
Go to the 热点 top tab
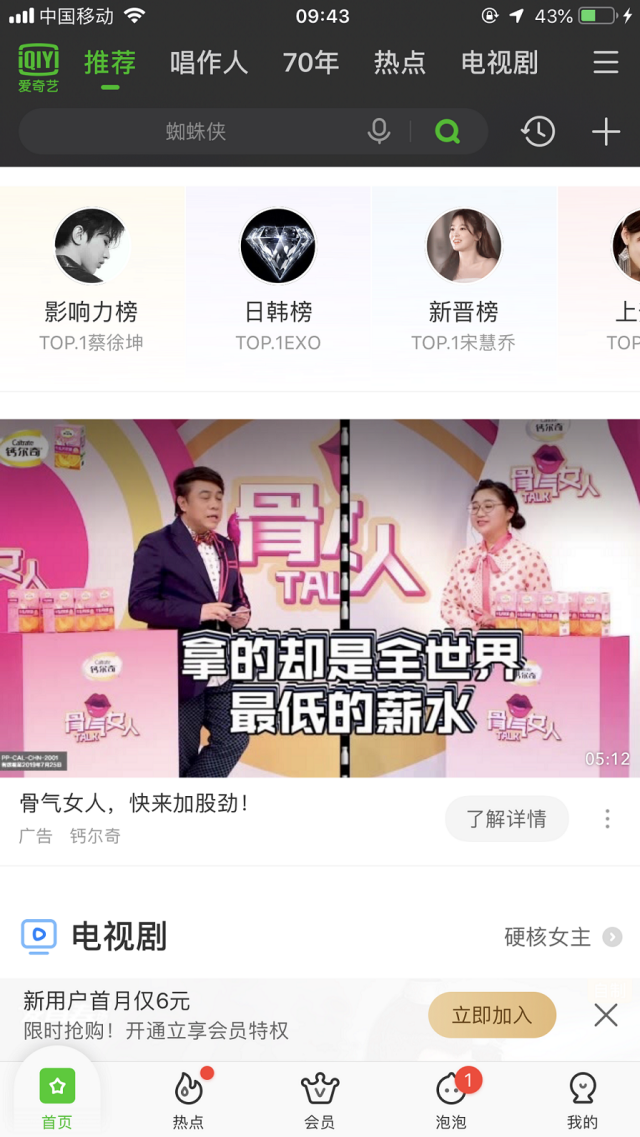(399, 63)
